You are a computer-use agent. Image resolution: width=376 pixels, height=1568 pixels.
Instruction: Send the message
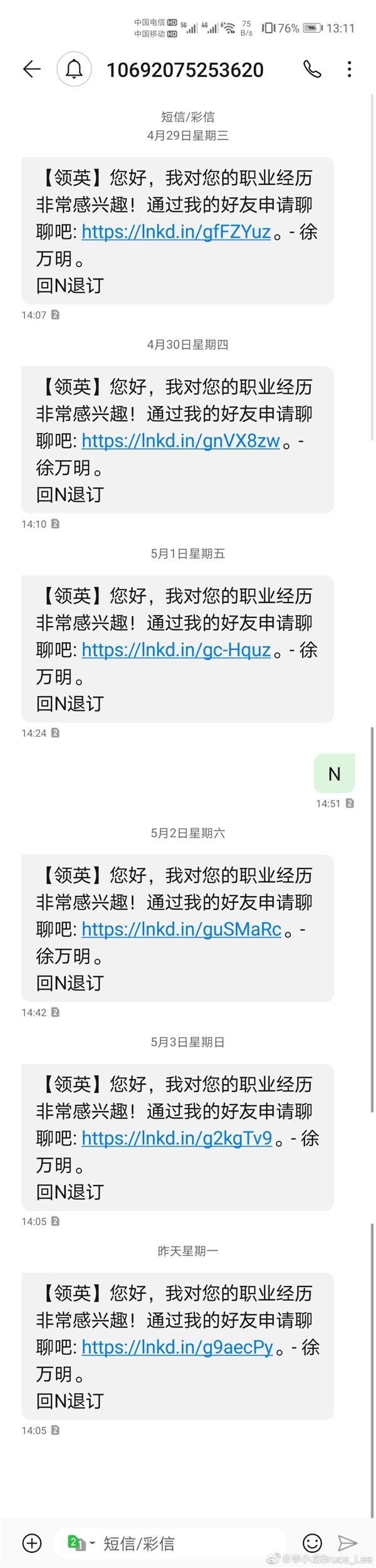pos(347,1542)
